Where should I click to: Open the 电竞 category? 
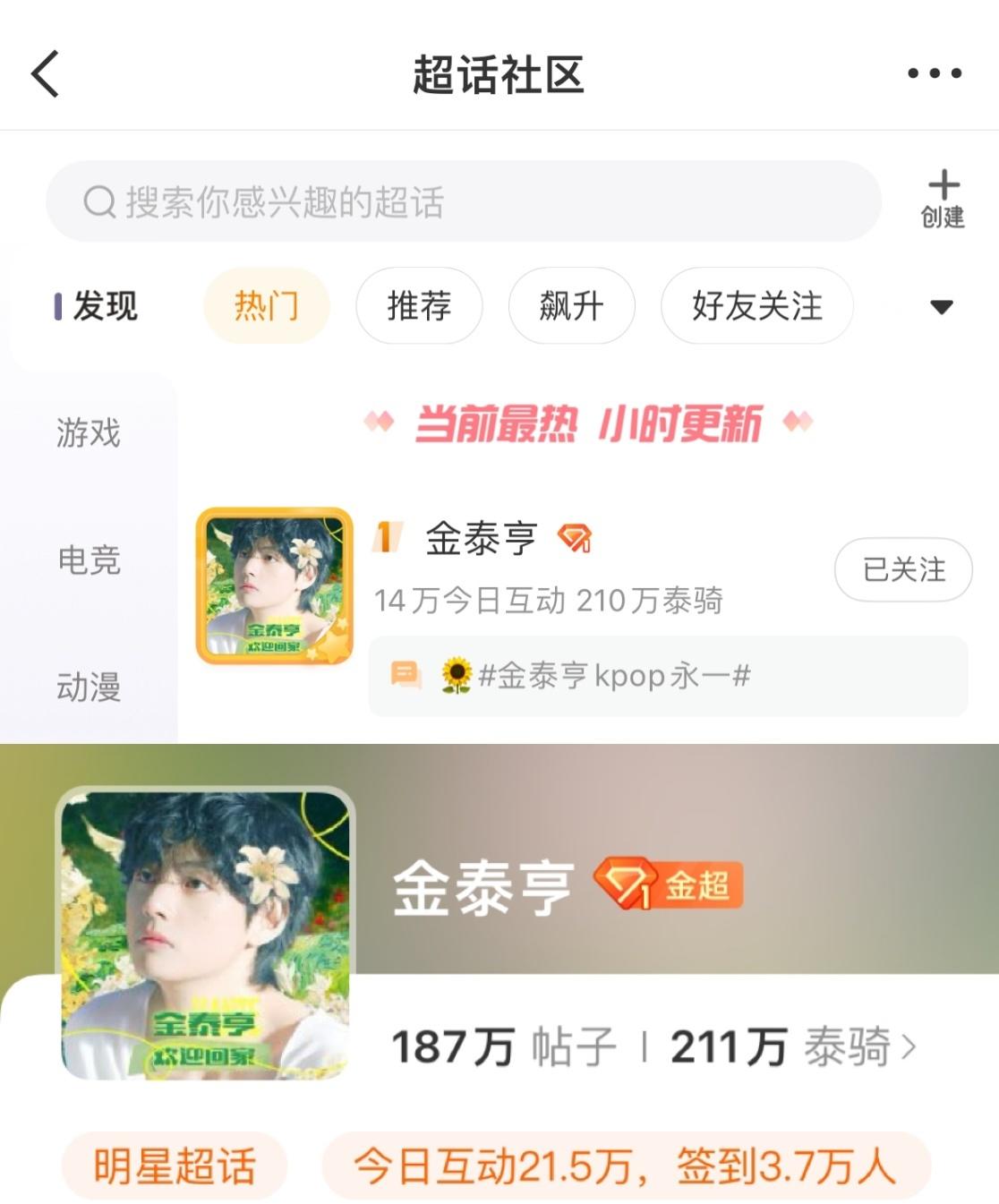pos(88,560)
